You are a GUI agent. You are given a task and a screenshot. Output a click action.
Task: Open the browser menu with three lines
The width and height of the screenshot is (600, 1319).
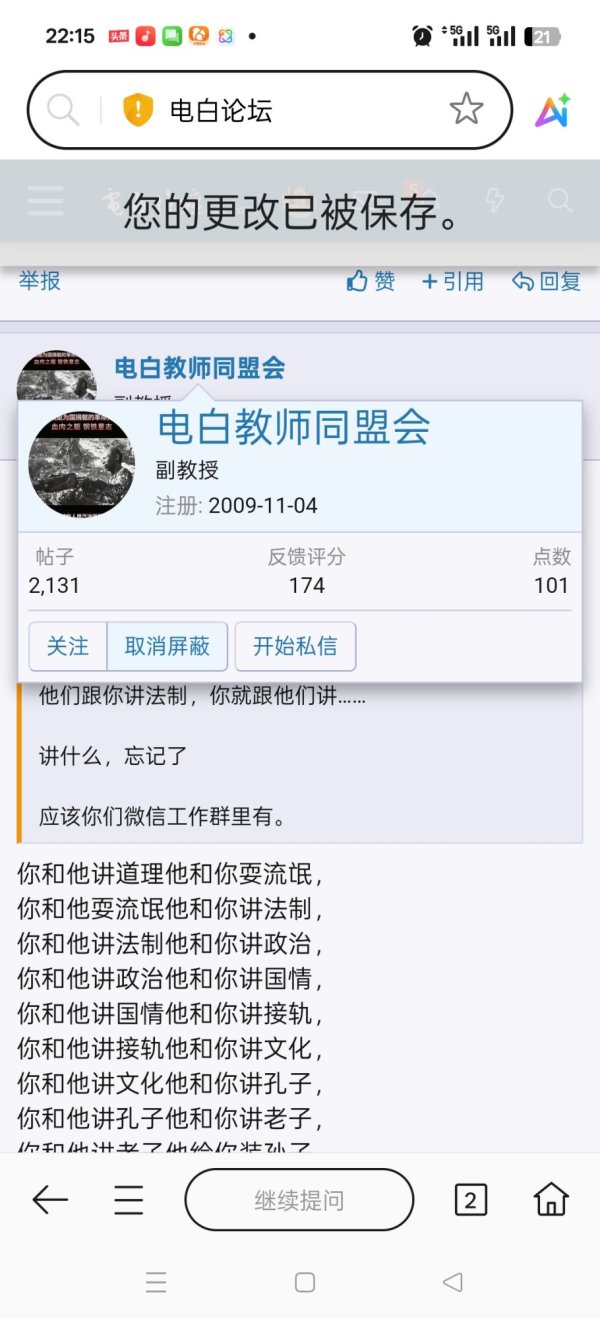tap(129, 1199)
